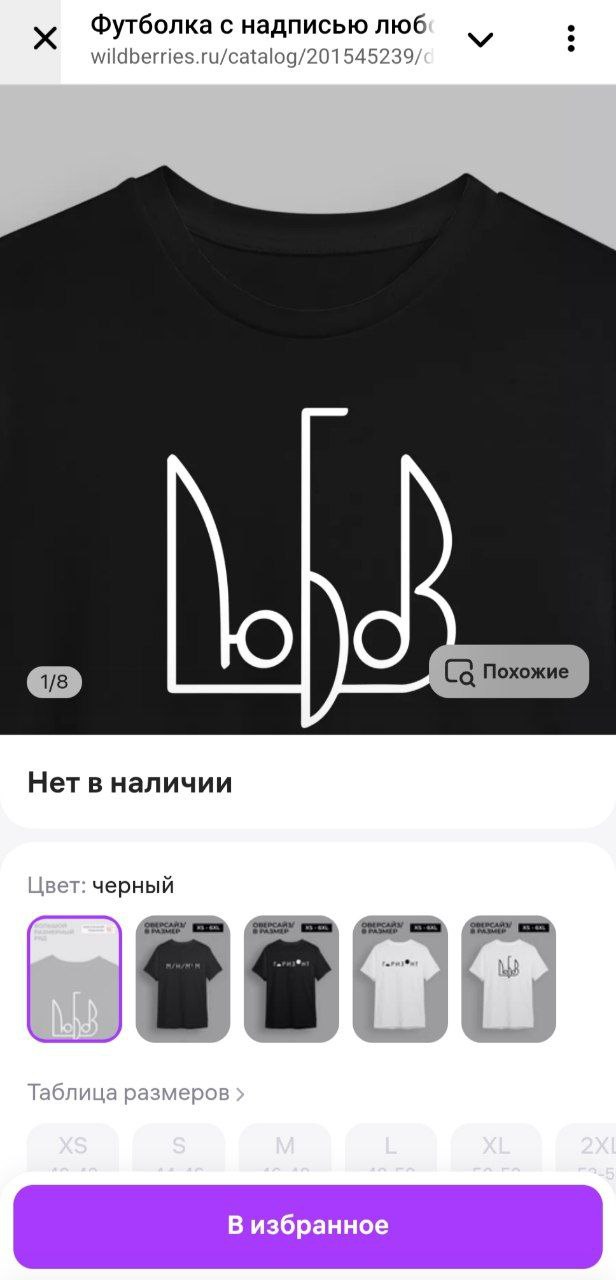
Task: Choose size L
Action: (391, 1151)
